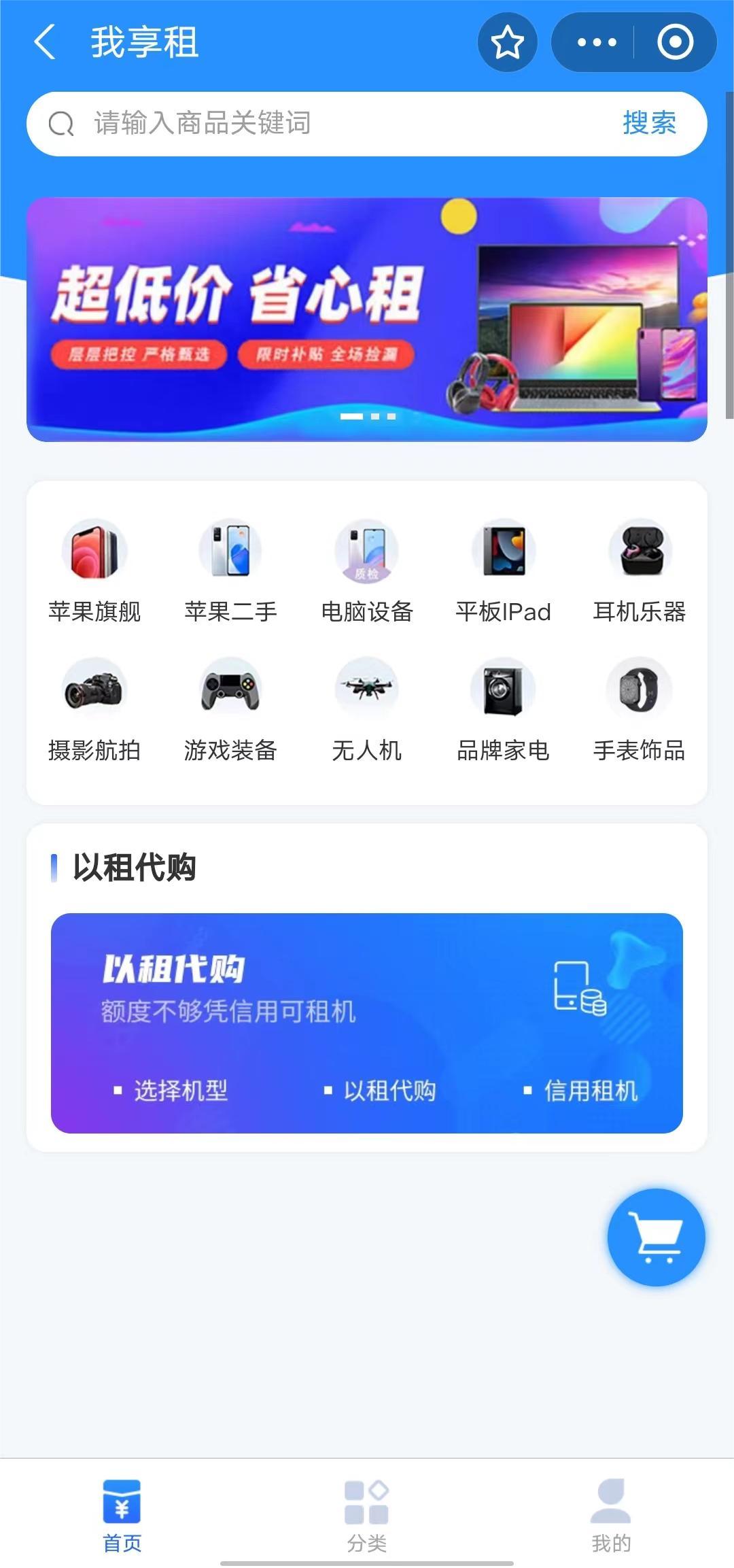Switch to the 分类 tab
Viewport: 734px width, 1568px height.
(x=367, y=1515)
